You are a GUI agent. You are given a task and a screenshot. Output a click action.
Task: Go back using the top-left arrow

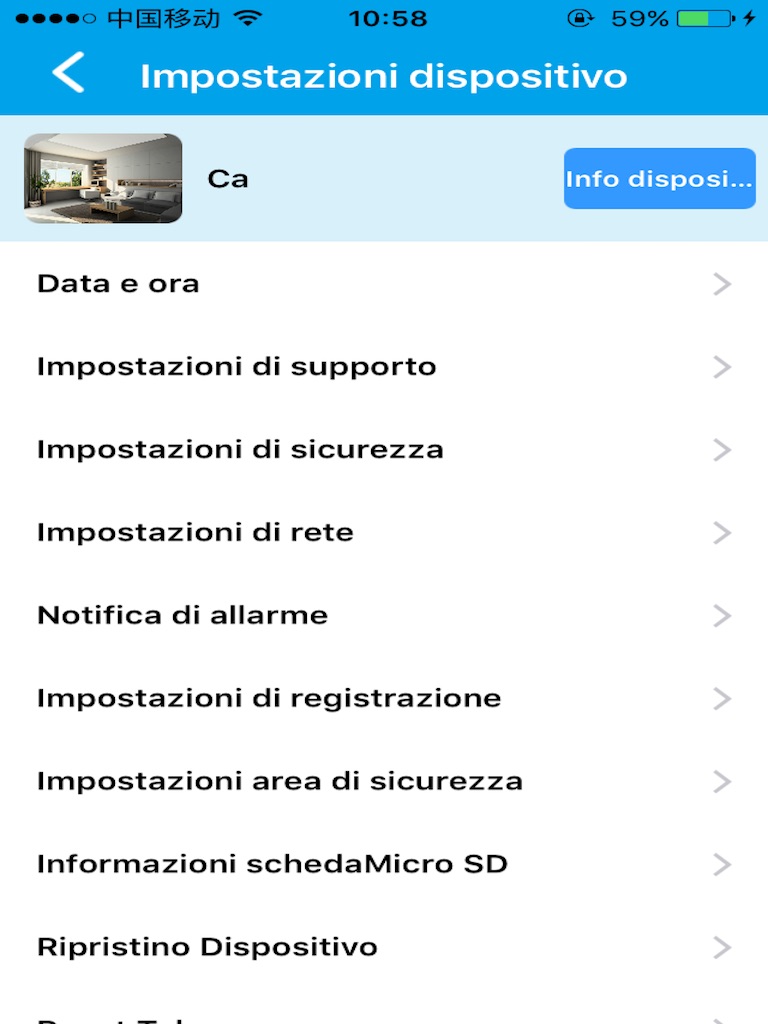point(68,74)
